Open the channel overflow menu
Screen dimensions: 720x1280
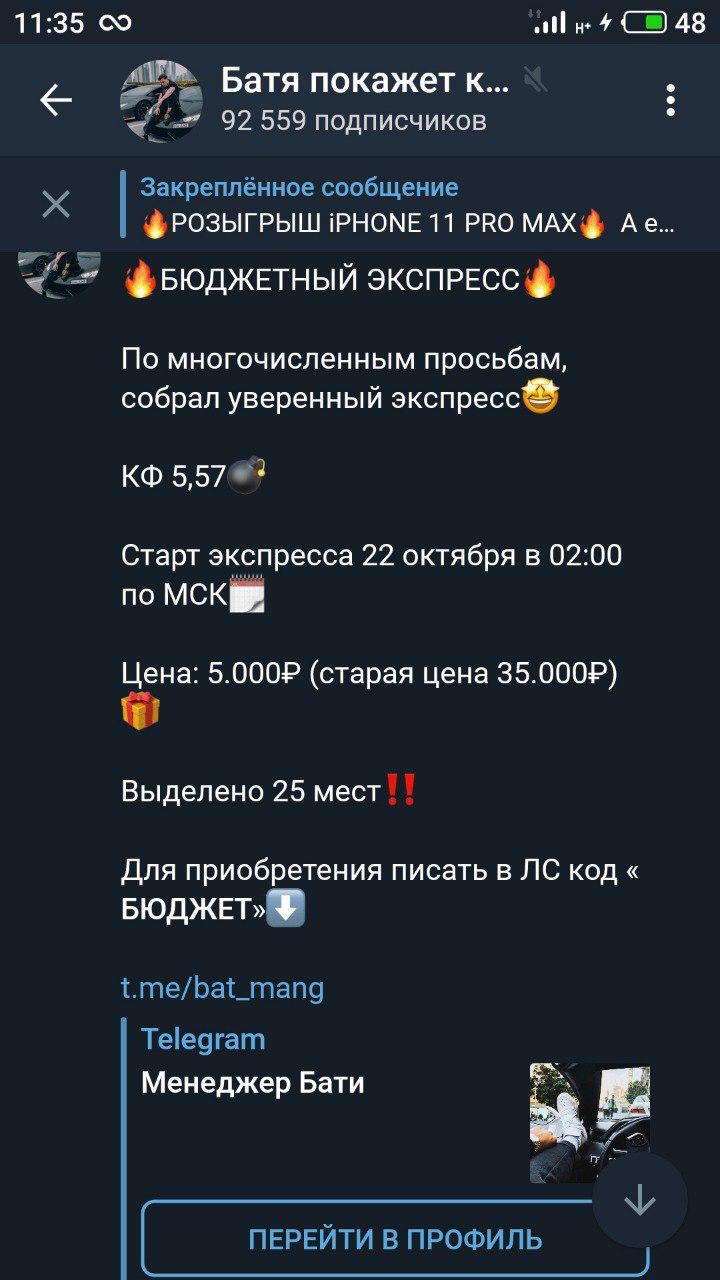click(x=670, y=100)
